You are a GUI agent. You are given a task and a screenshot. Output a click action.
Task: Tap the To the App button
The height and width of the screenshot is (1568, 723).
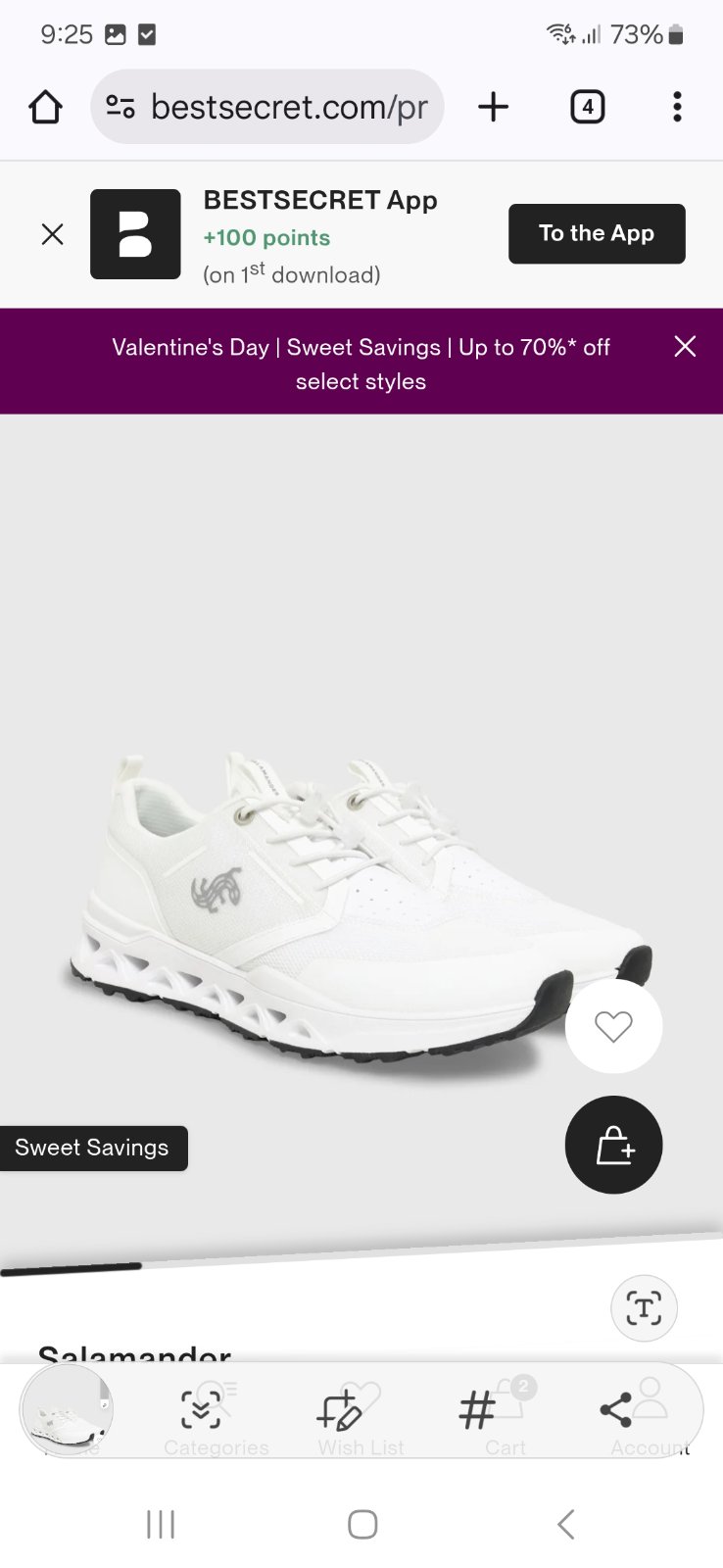pyautogui.click(x=596, y=233)
